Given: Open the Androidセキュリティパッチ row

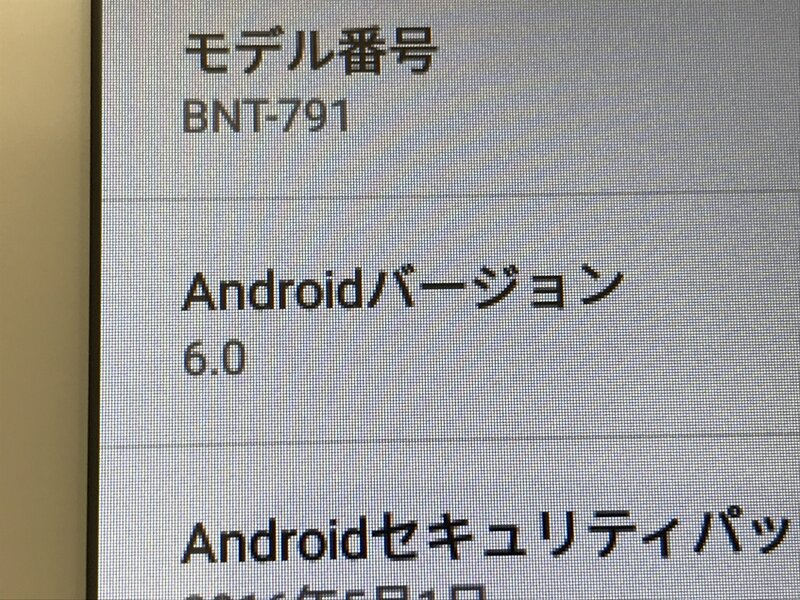Looking at the screenshot, I should point(480,545).
